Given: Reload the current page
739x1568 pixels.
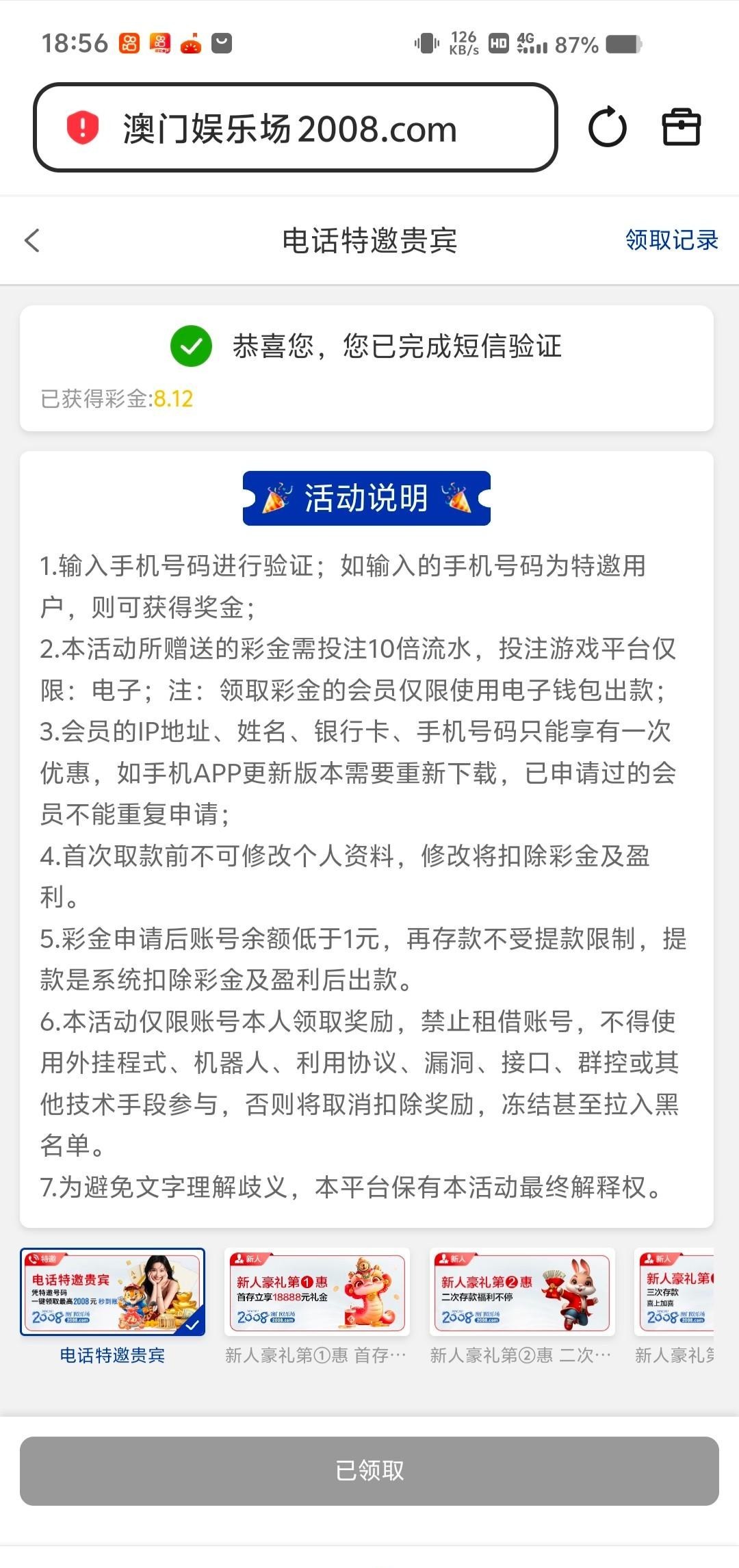Looking at the screenshot, I should coord(607,127).
